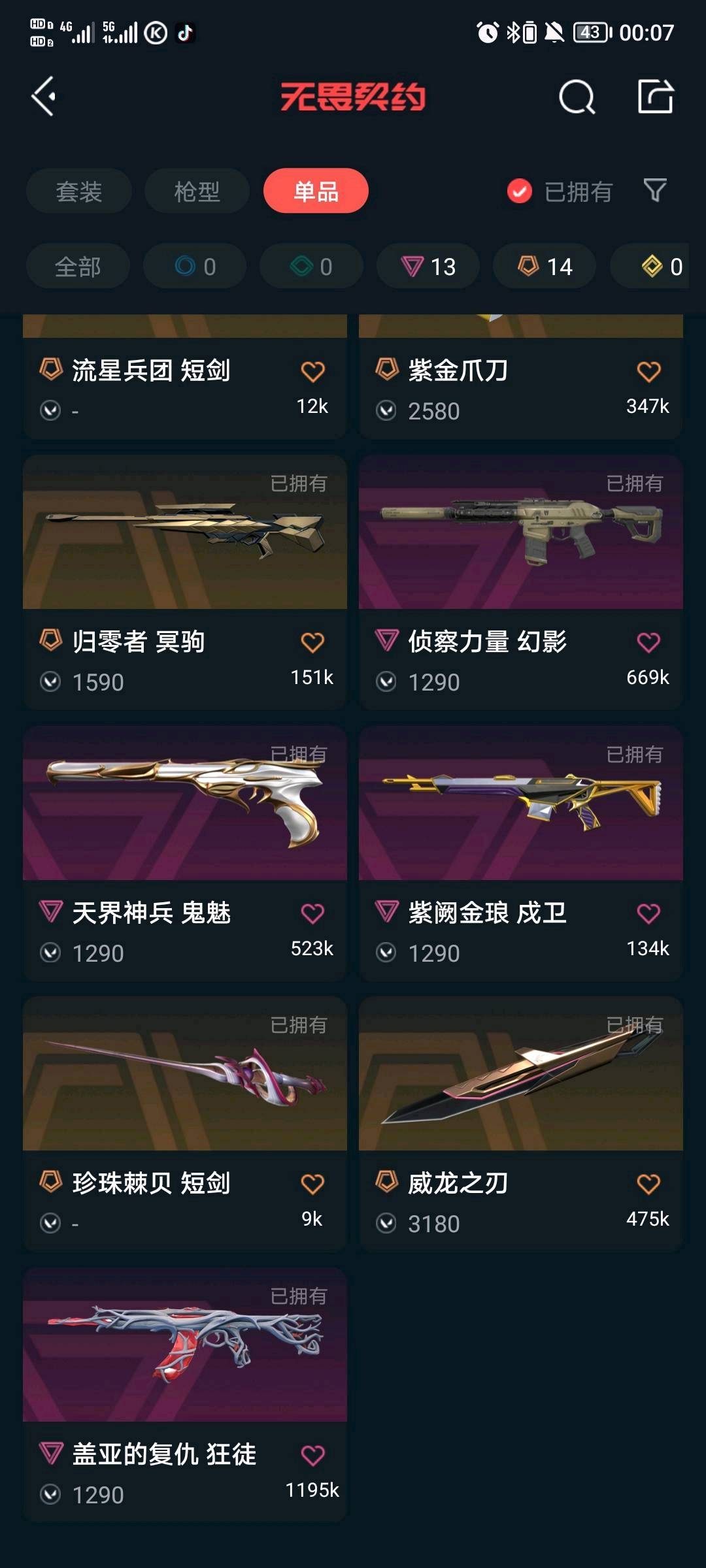Open the search icon

click(577, 97)
